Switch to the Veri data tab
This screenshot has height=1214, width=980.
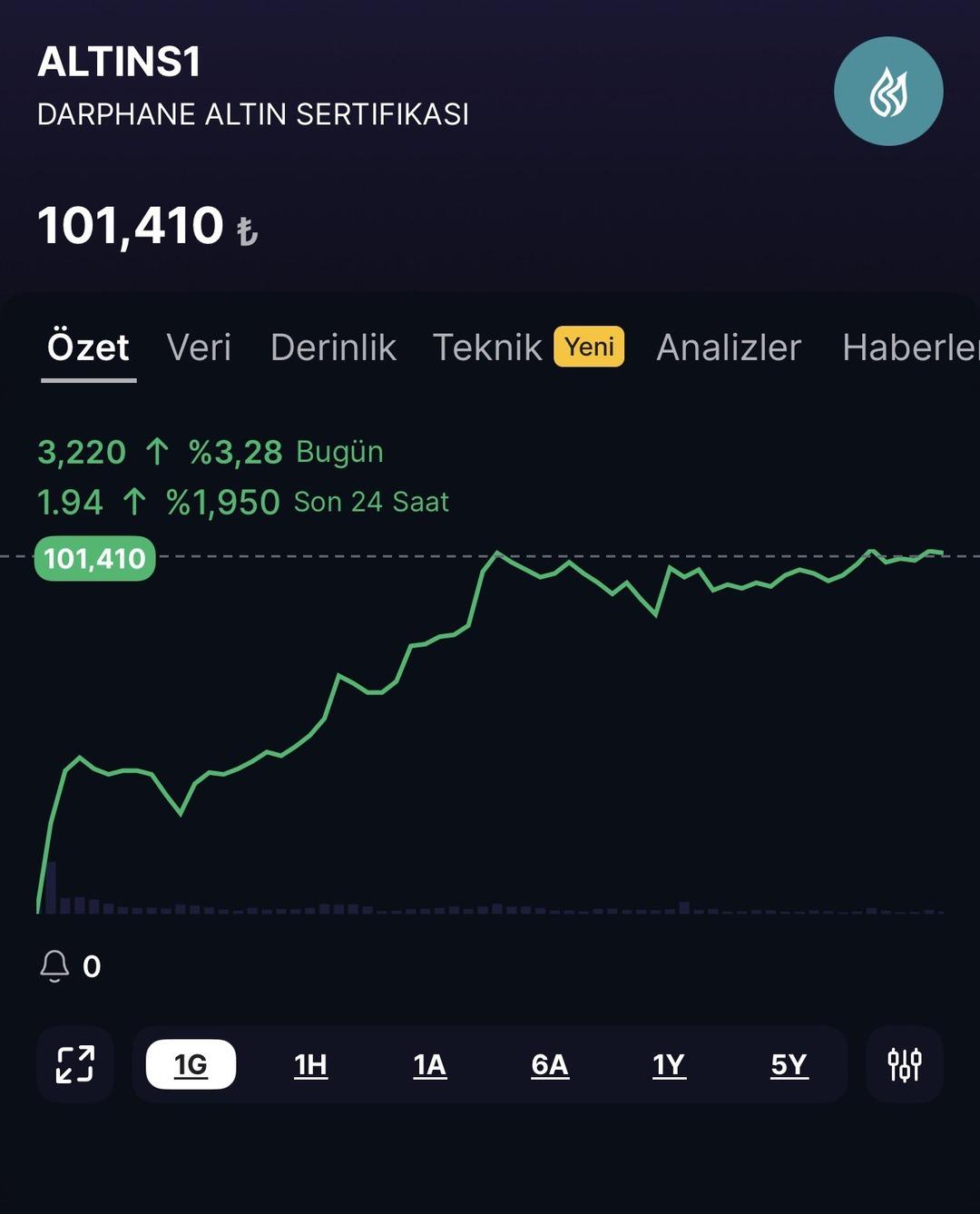pos(200,348)
